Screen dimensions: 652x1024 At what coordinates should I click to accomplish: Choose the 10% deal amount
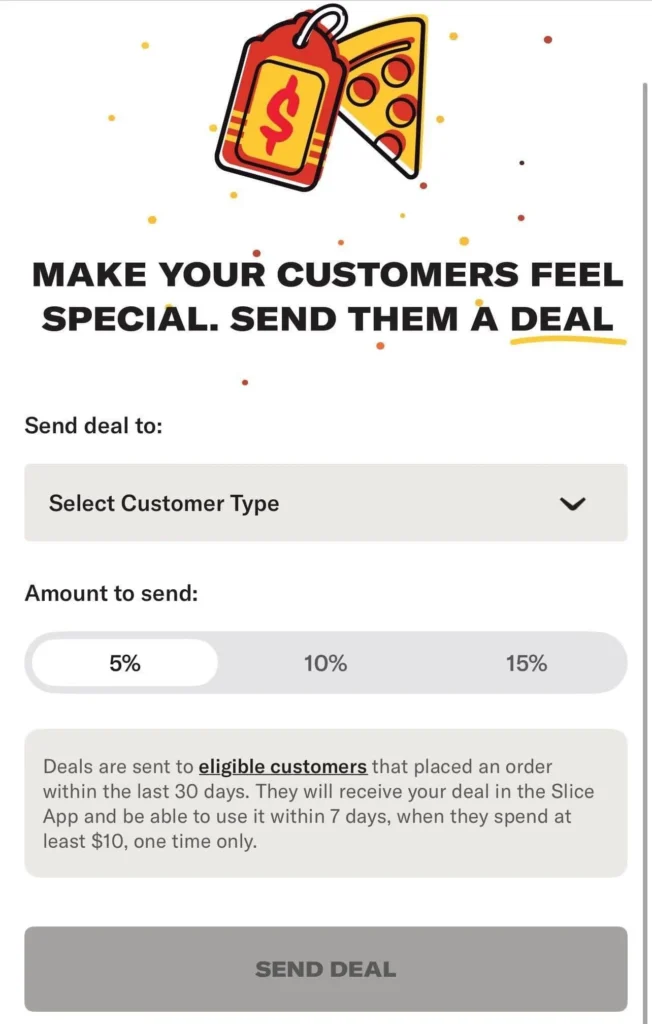pyautogui.click(x=325, y=663)
